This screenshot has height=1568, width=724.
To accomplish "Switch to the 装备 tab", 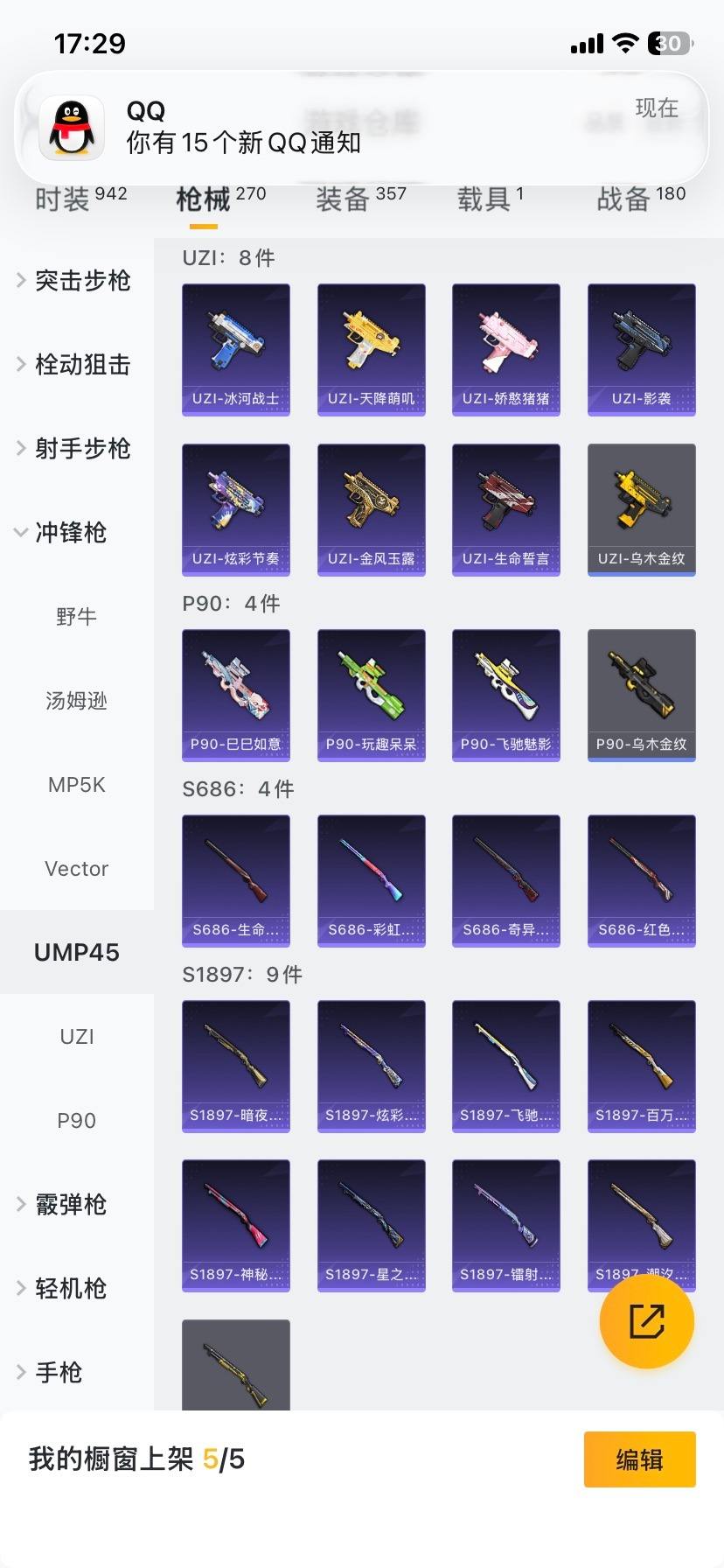I will point(360,199).
